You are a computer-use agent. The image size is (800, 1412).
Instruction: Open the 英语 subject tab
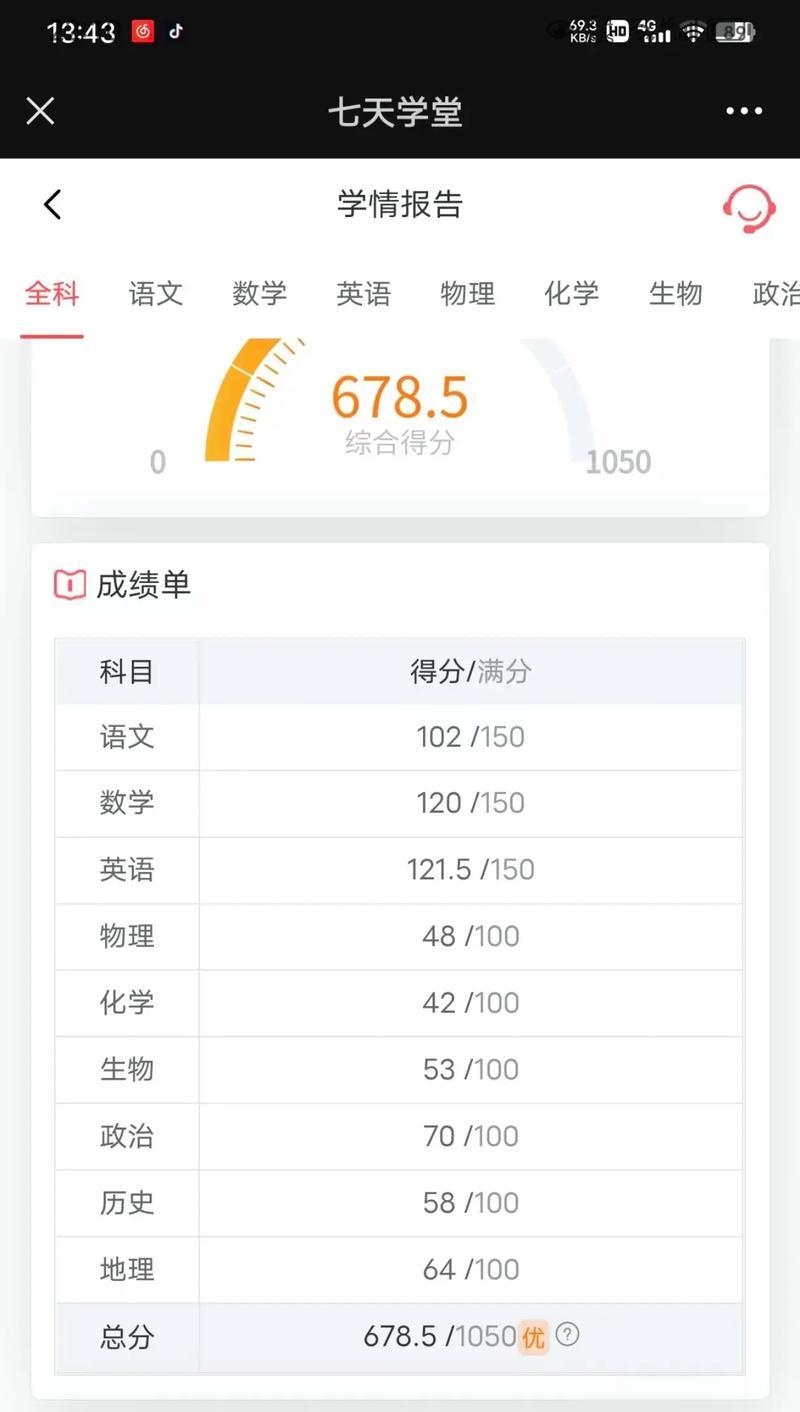coord(364,293)
